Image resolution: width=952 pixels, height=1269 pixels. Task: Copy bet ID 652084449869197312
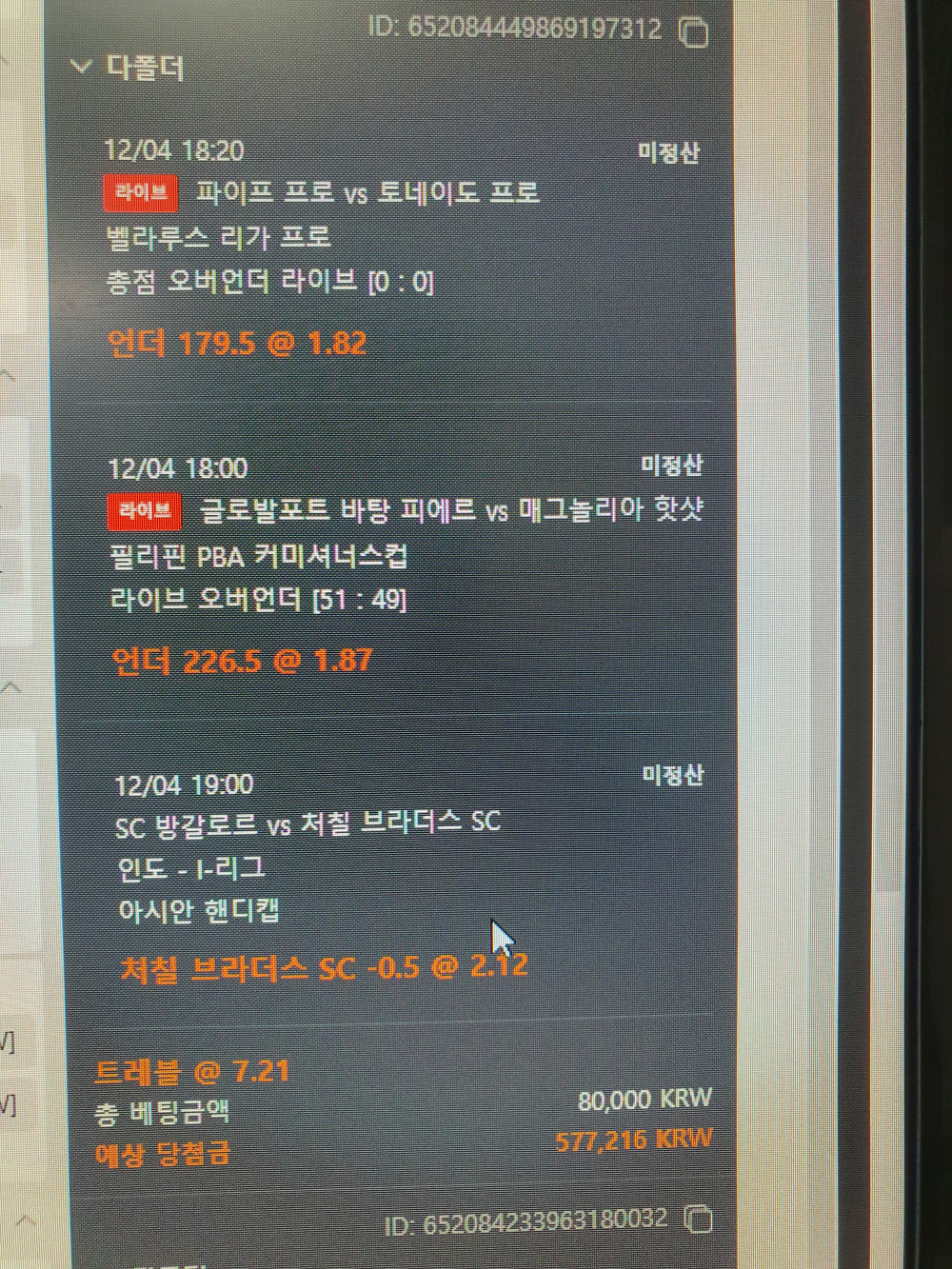694,30
